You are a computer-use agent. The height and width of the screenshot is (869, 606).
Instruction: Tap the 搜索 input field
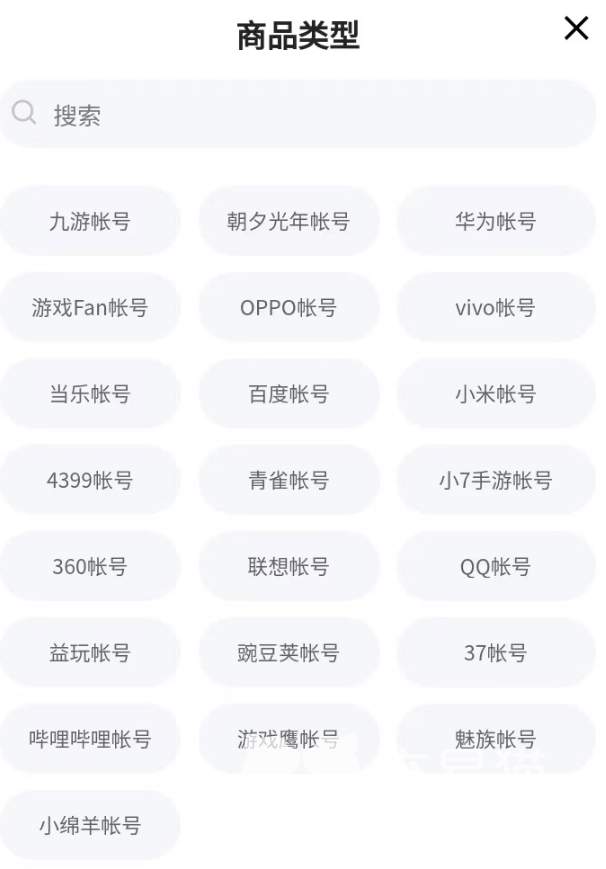pos(300,115)
